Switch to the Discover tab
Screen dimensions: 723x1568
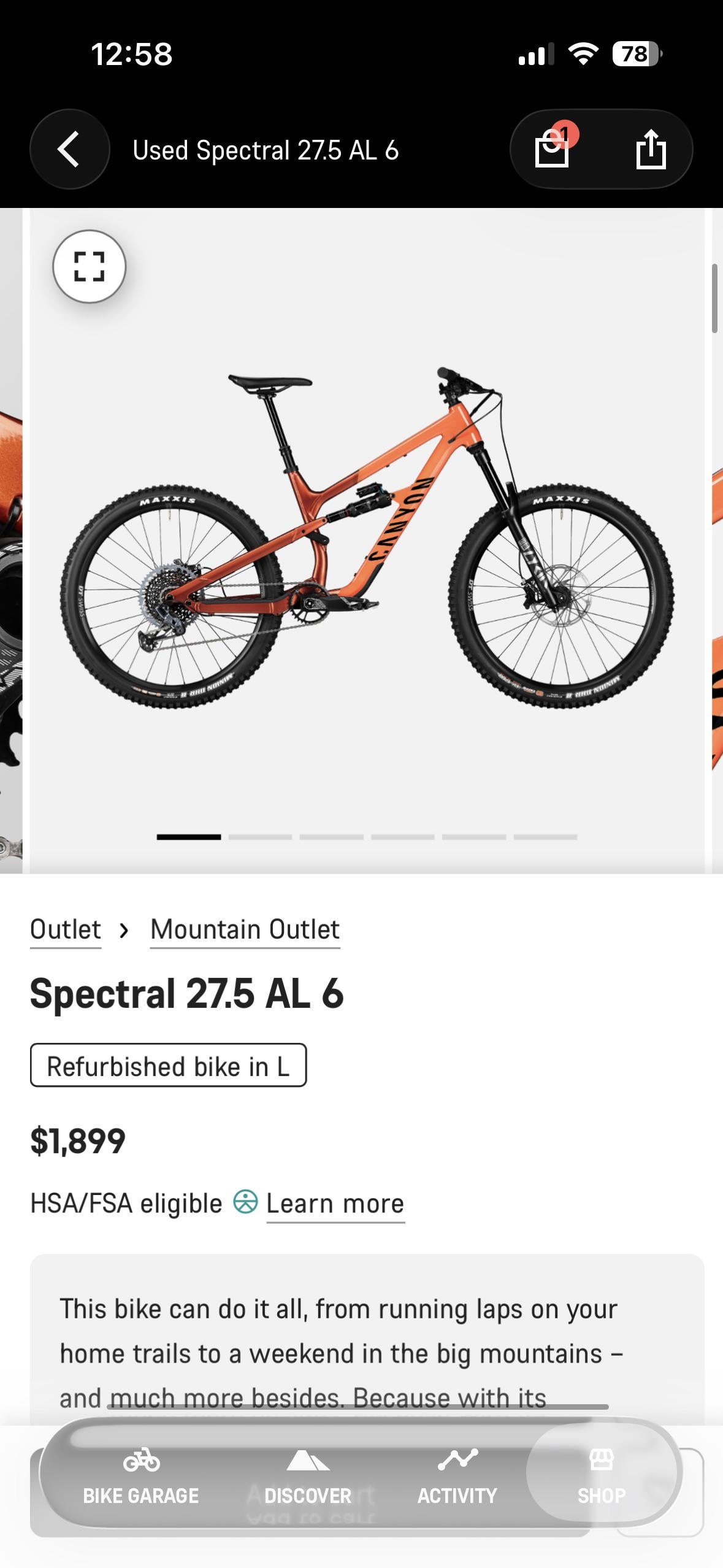tap(308, 1477)
